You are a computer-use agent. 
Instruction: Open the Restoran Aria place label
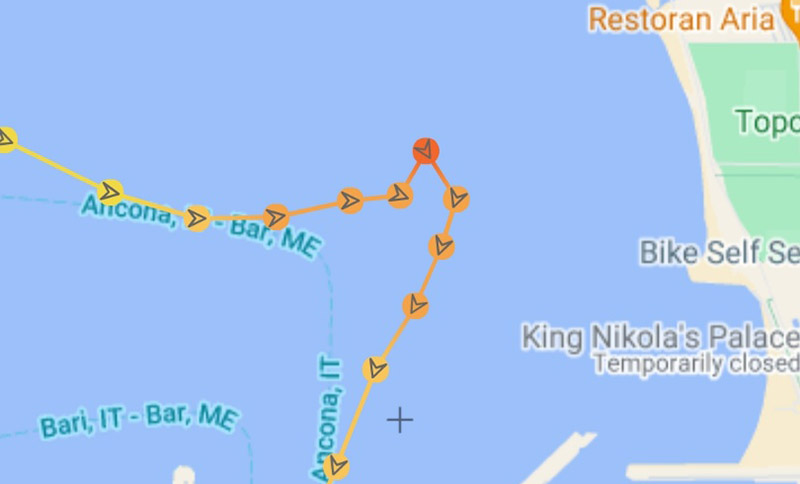pos(680,19)
